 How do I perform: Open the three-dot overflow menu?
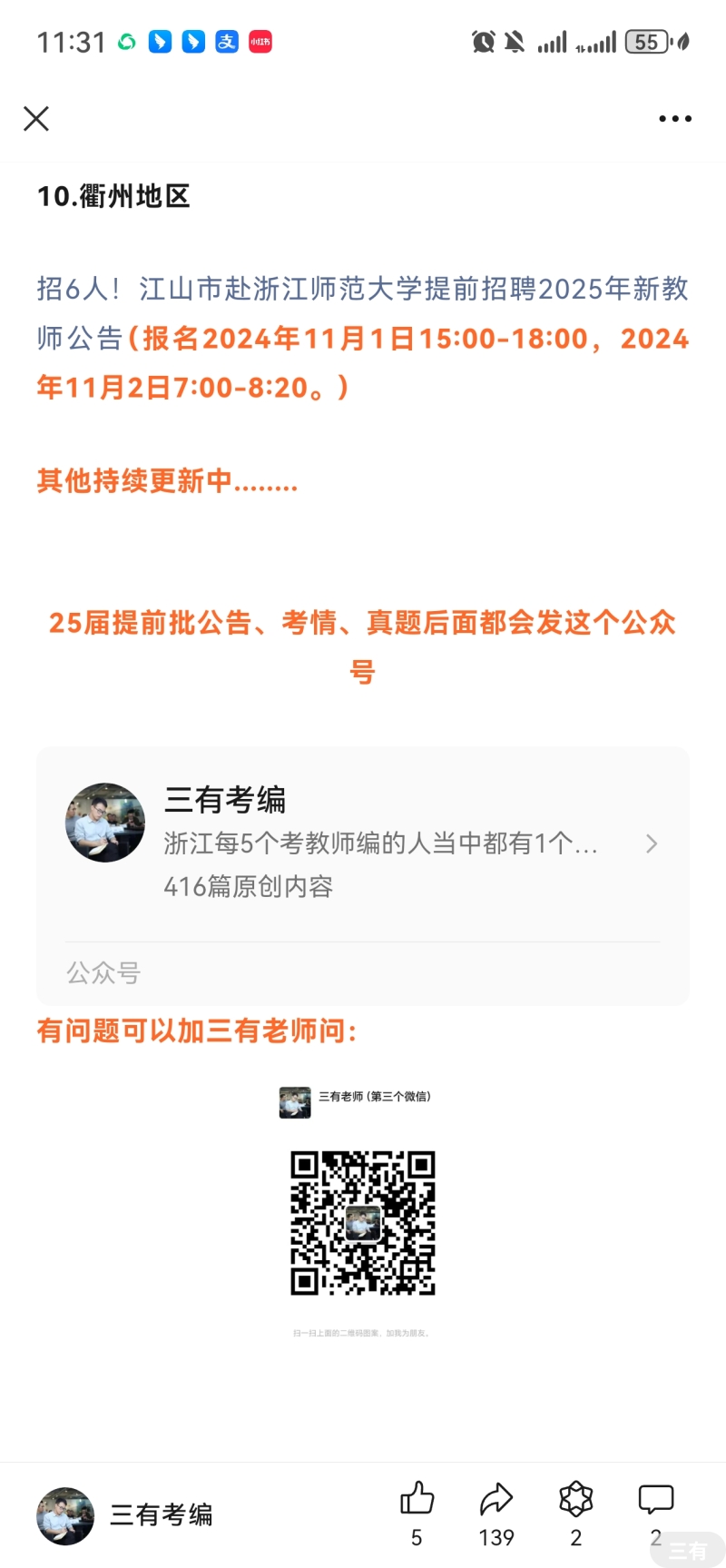(674, 118)
